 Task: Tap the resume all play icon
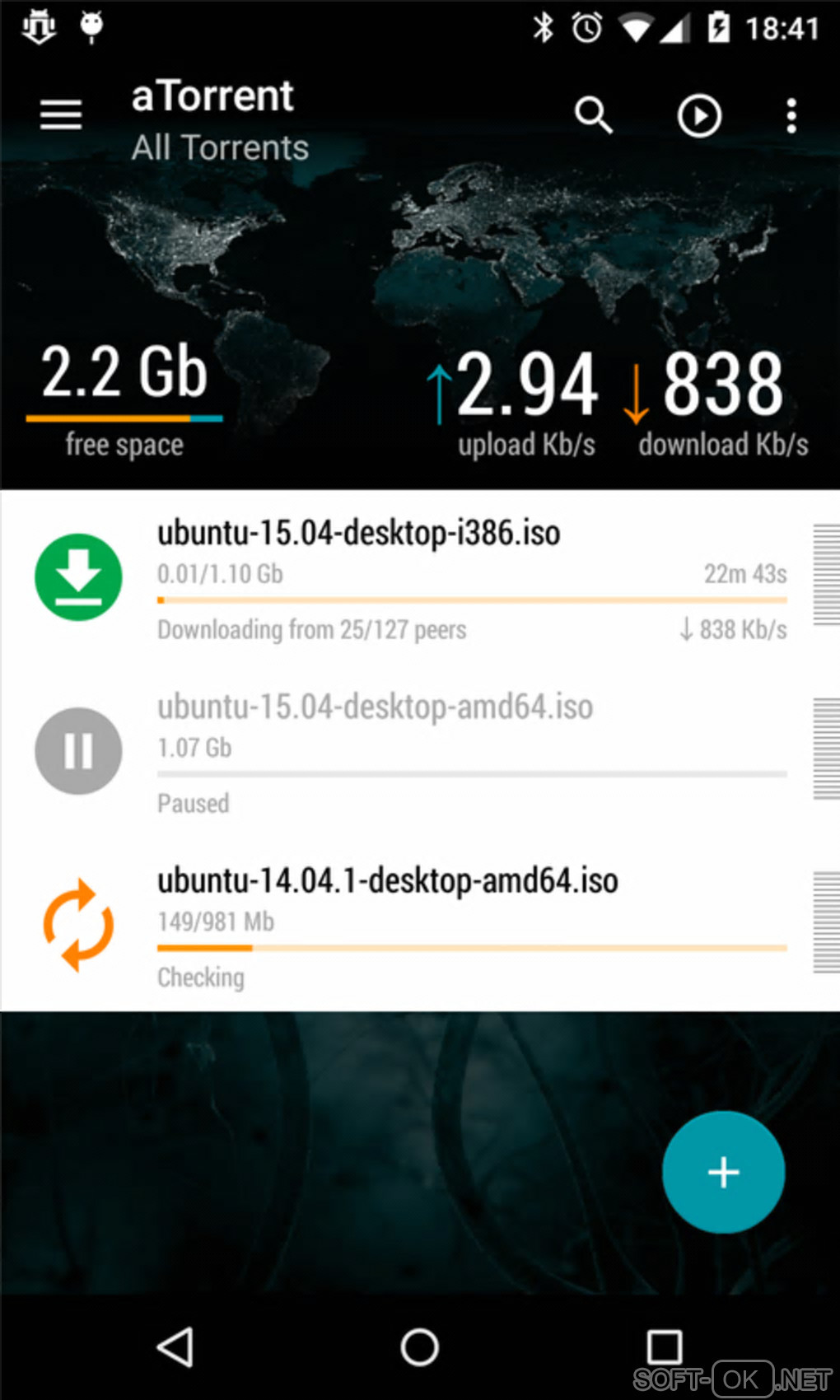coord(699,116)
